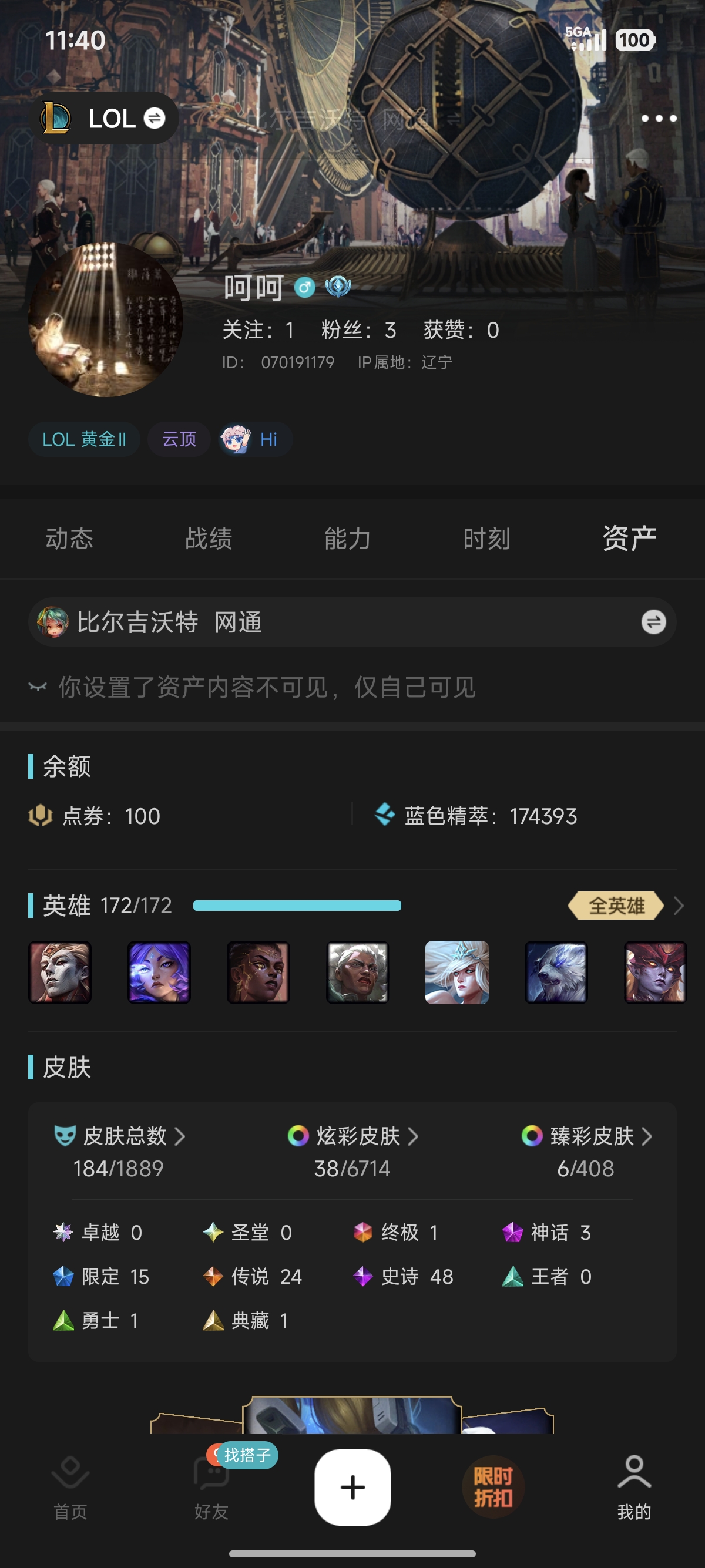This screenshot has height=1568, width=705.
Task: Open the LOL game switcher
Action: coord(104,118)
